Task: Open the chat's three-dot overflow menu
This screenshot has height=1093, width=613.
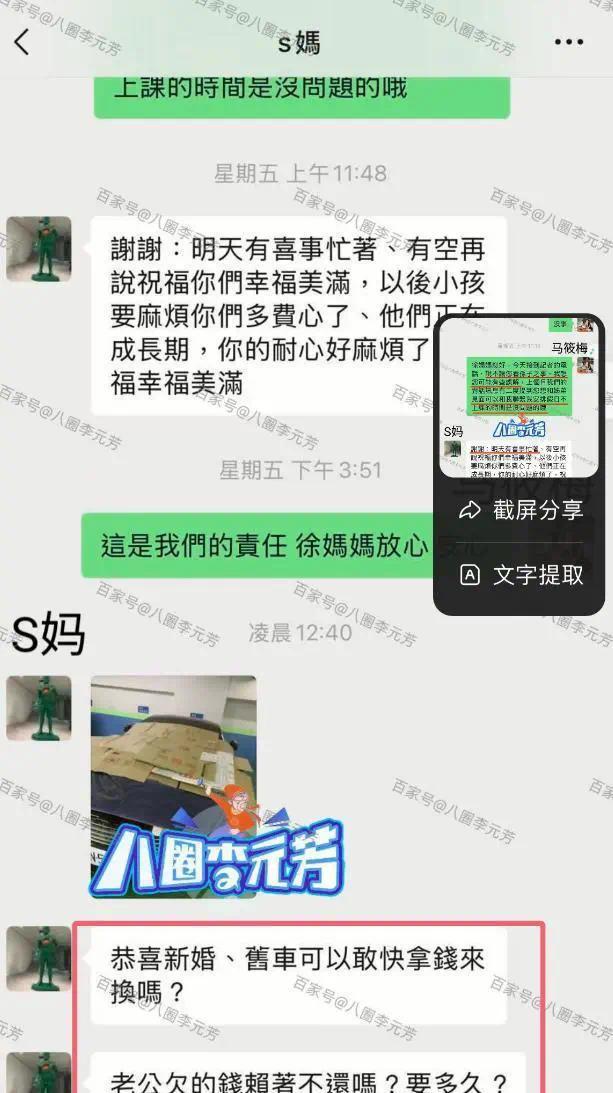Action: pyautogui.click(x=568, y=42)
